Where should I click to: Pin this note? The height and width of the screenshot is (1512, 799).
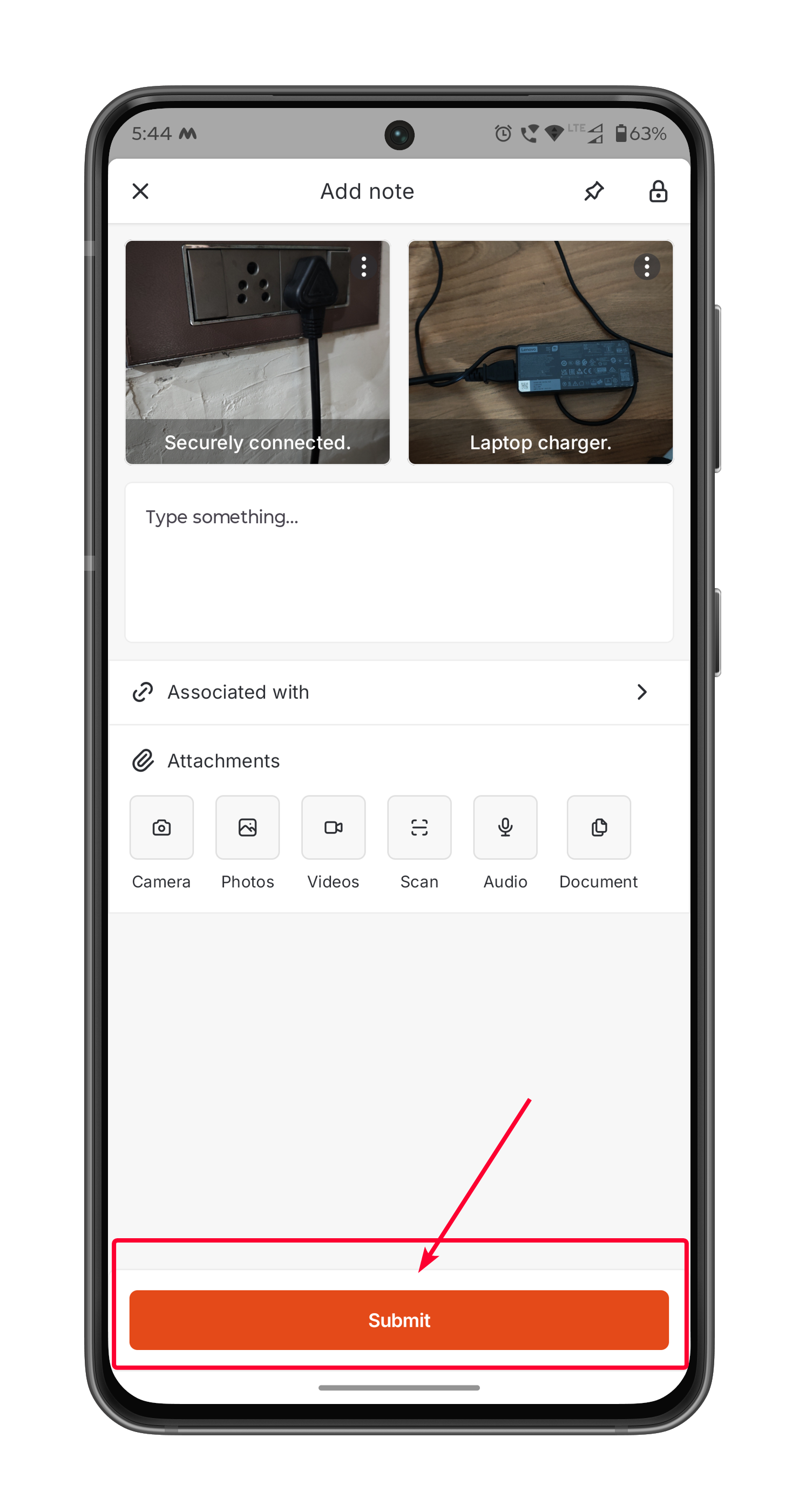594,191
